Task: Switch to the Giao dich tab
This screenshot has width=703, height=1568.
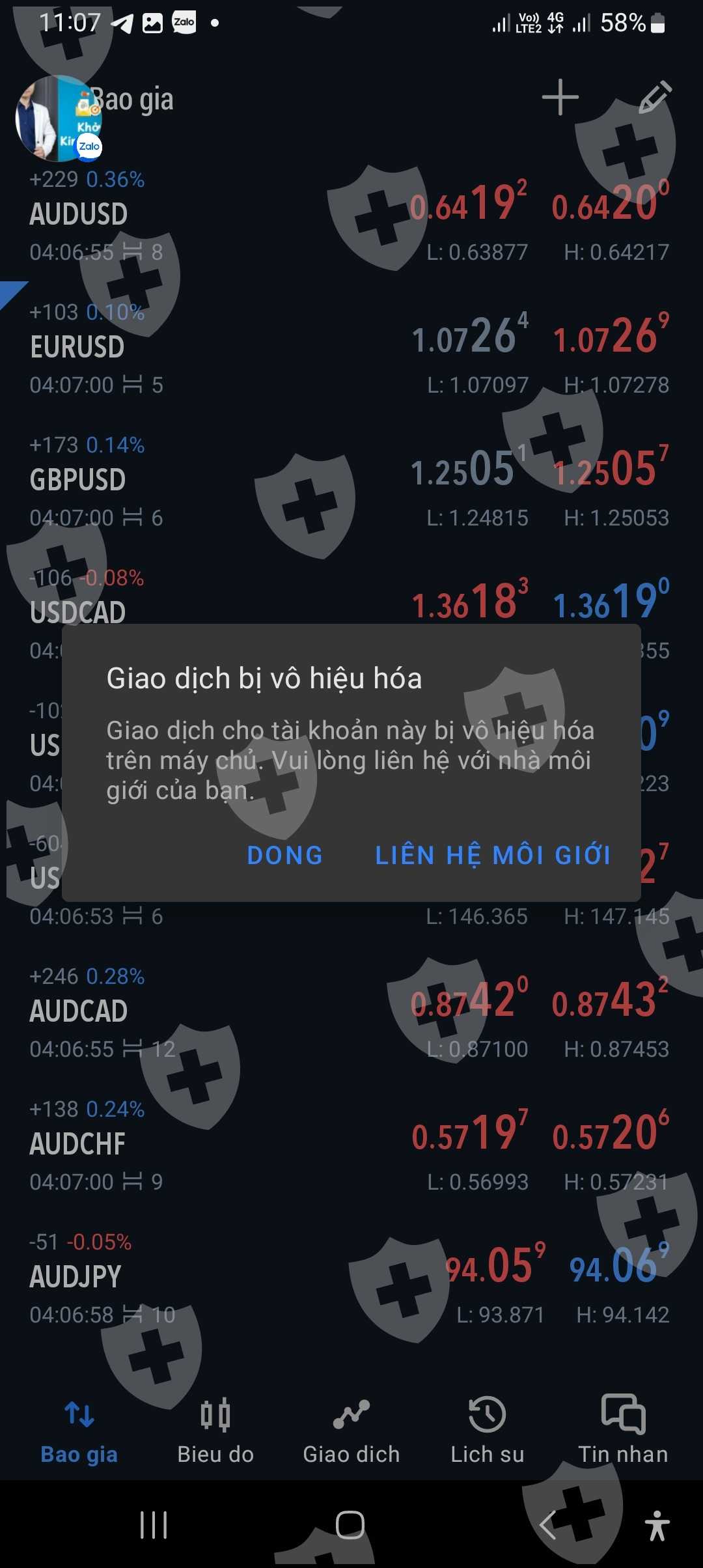Action: click(x=351, y=1431)
